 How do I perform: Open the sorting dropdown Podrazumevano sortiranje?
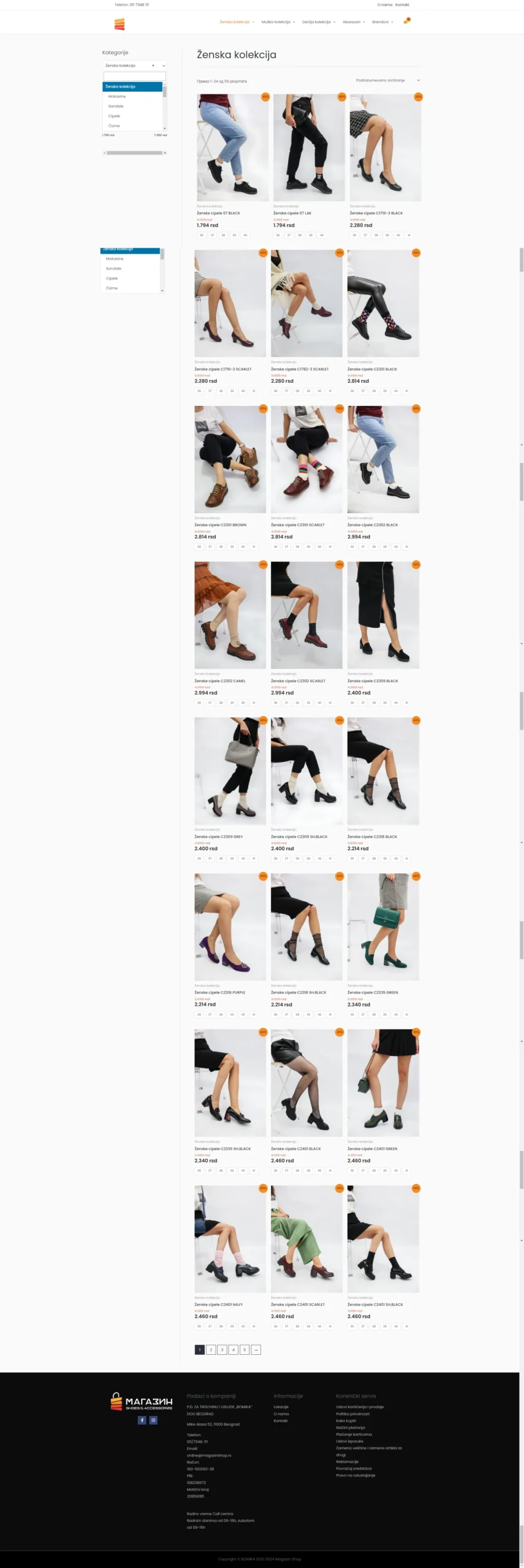pos(387,80)
